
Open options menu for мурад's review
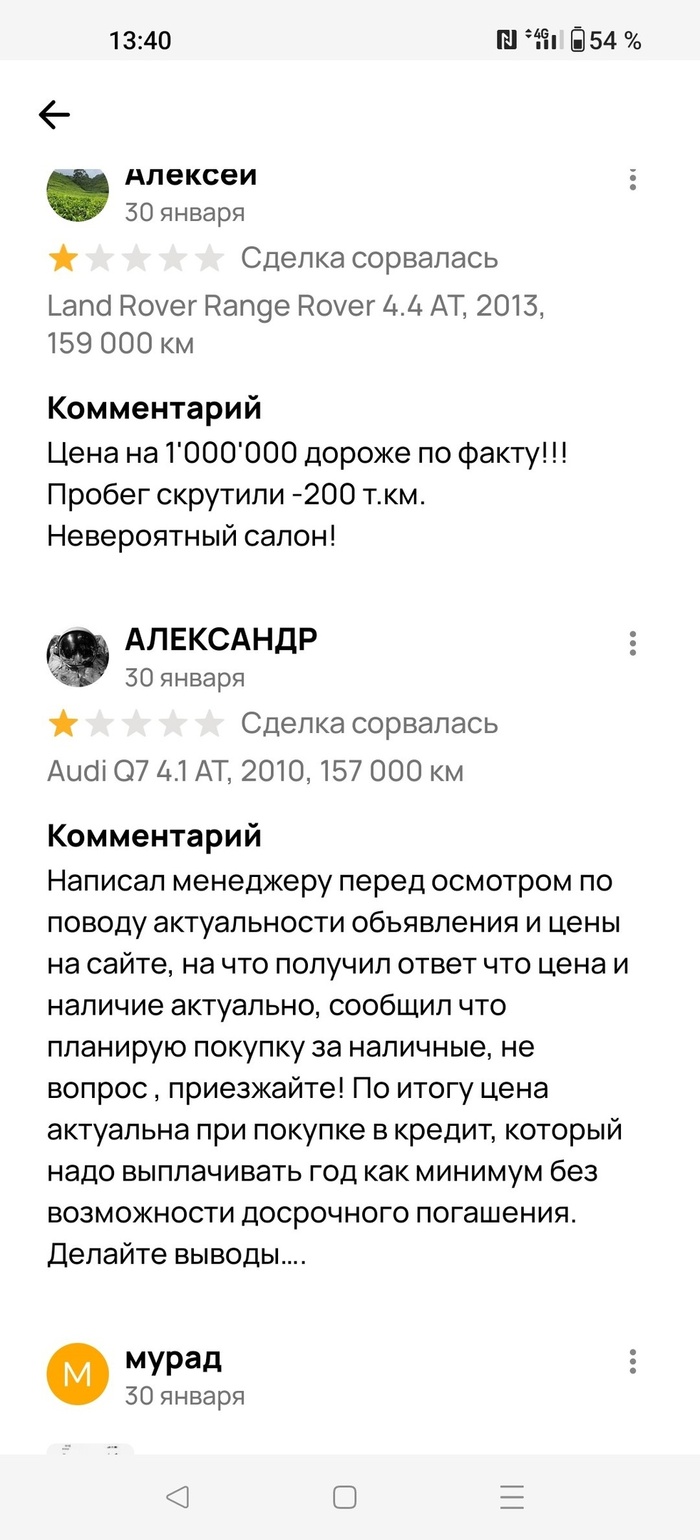click(x=632, y=1361)
